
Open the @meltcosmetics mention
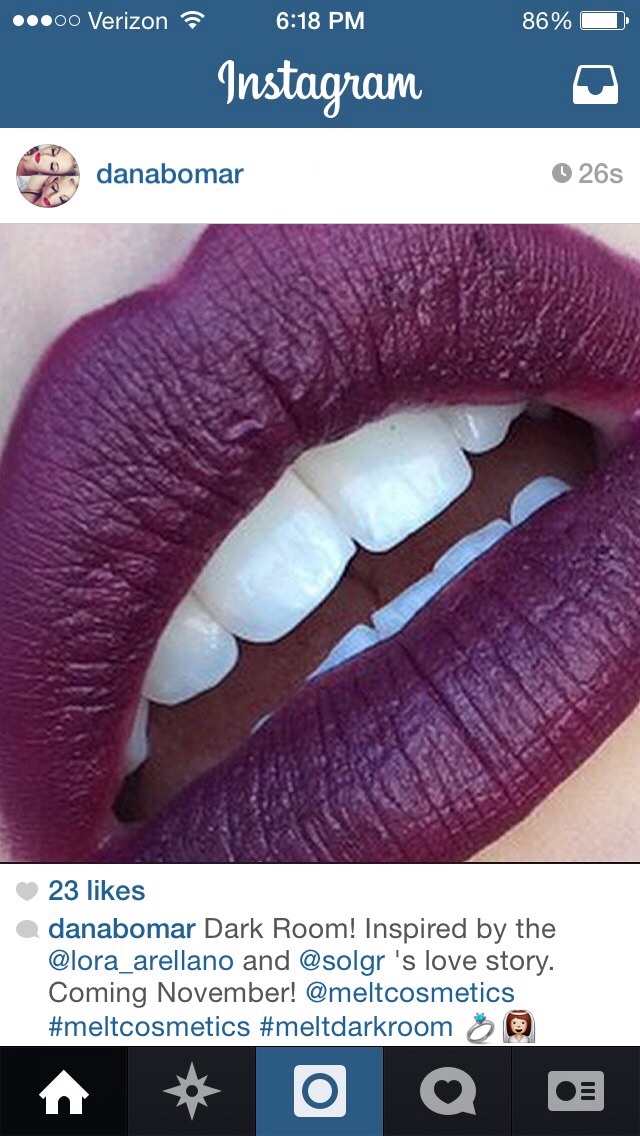pyautogui.click(x=410, y=993)
